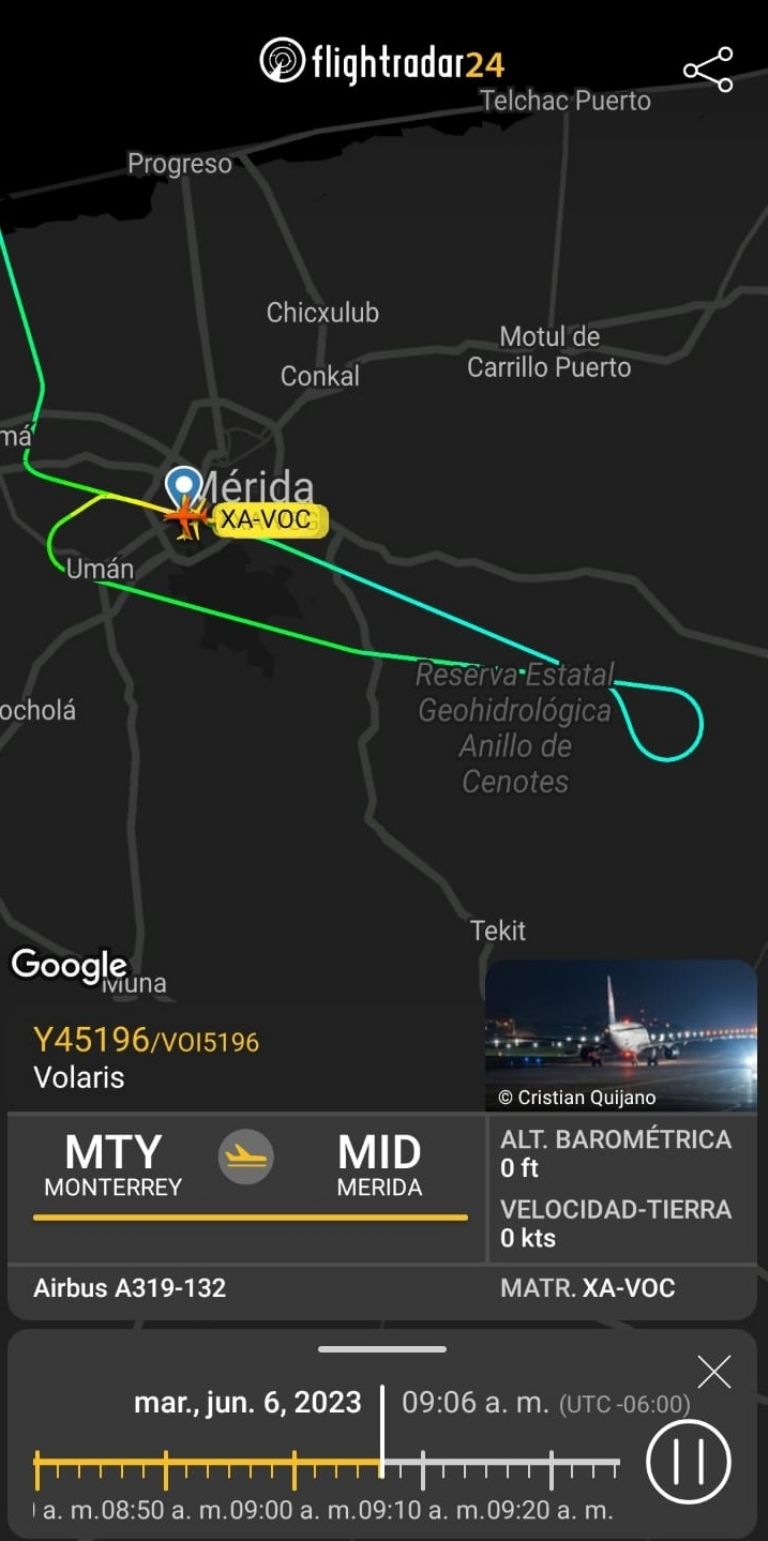The height and width of the screenshot is (1541, 768).
Task: Select the Mérida airport pin
Action: 183,487
